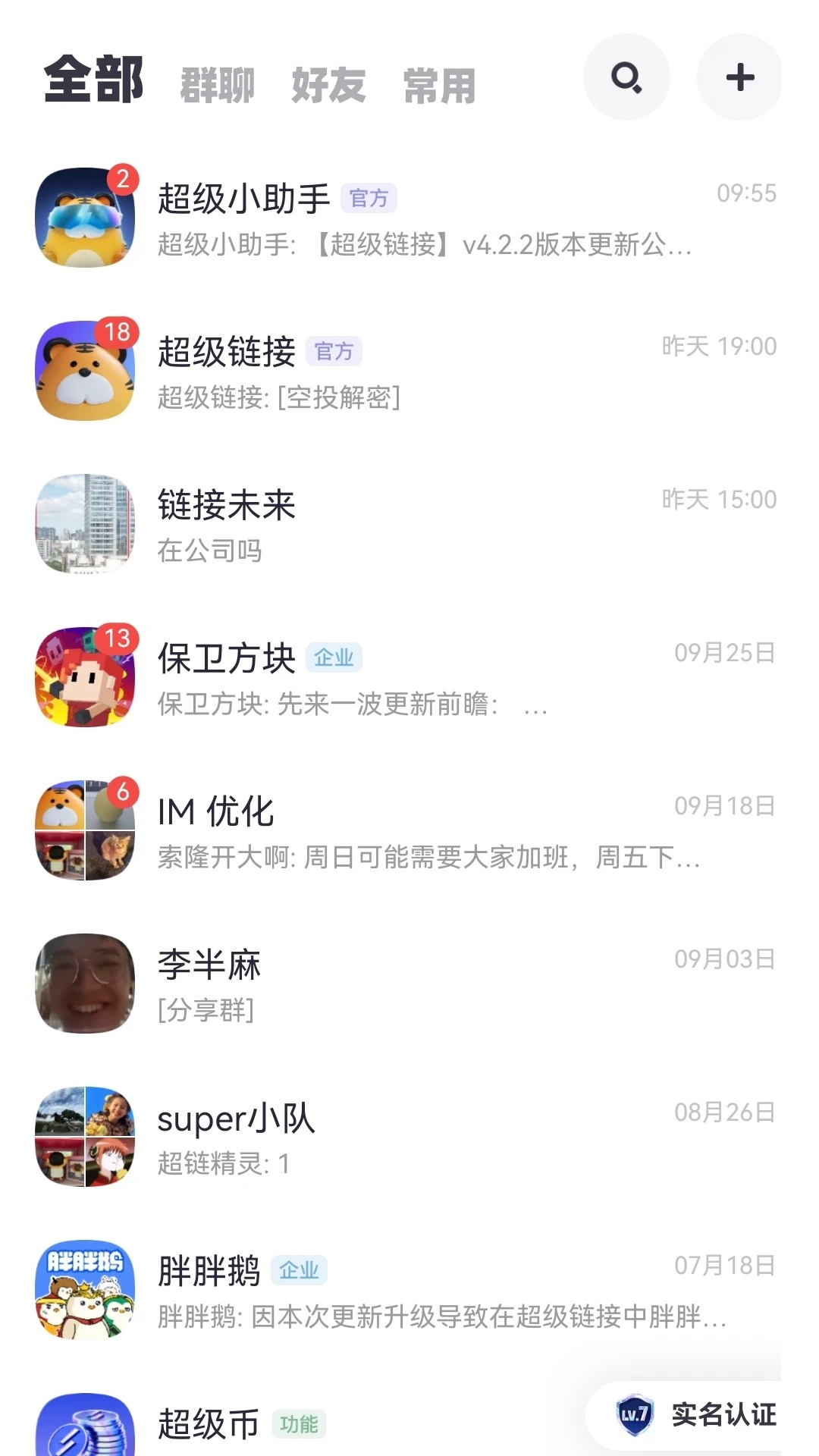Switch to the 常用 tab
The height and width of the screenshot is (1456, 819).
(440, 83)
